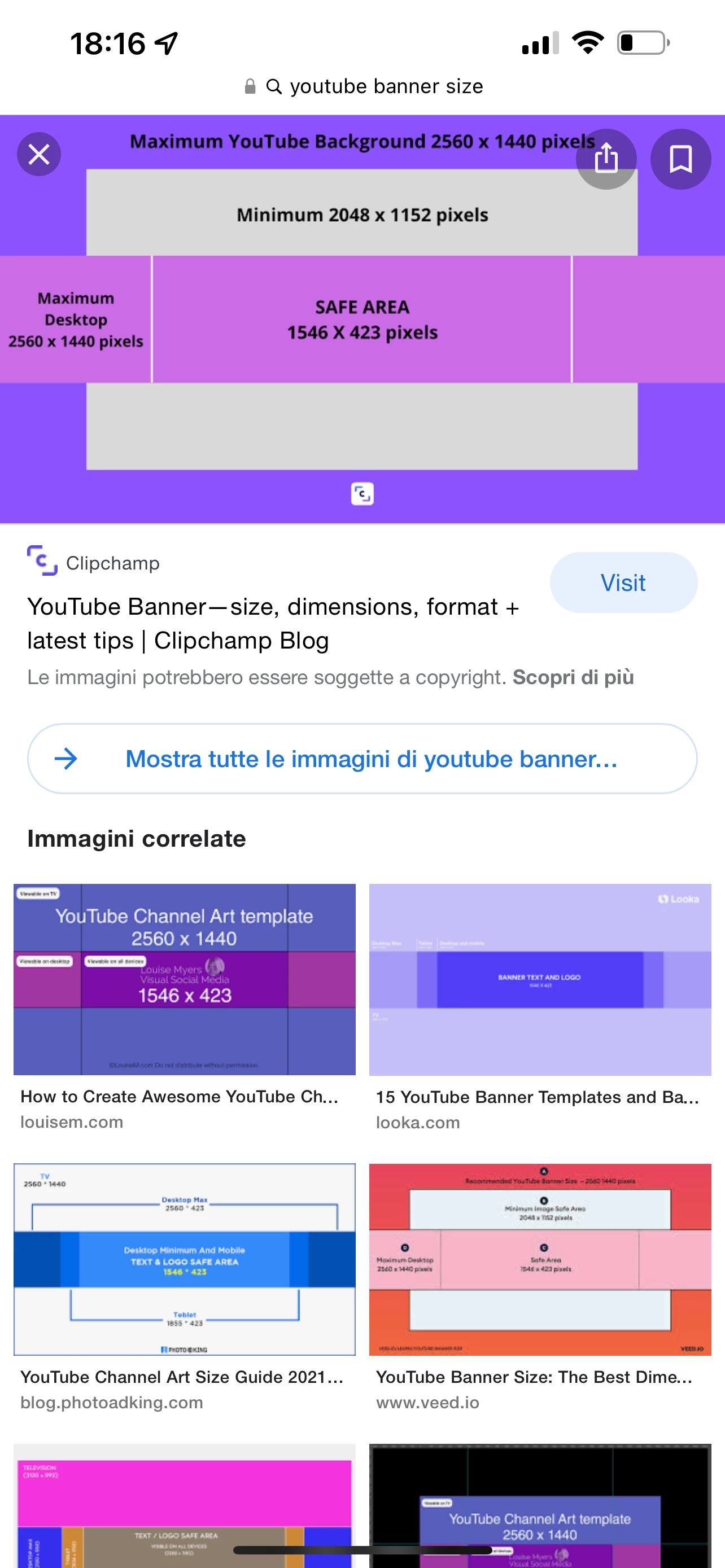Tap the Visit button for Clipchamp
Screen dimensions: 725x1568
click(x=623, y=582)
